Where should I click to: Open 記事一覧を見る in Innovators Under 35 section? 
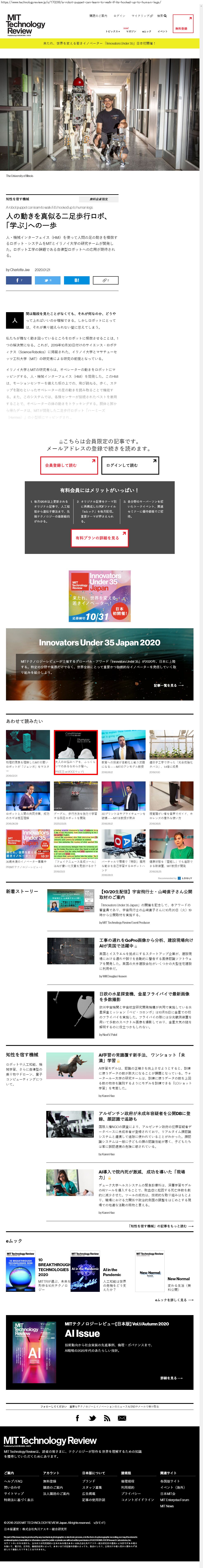pos(168,685)
